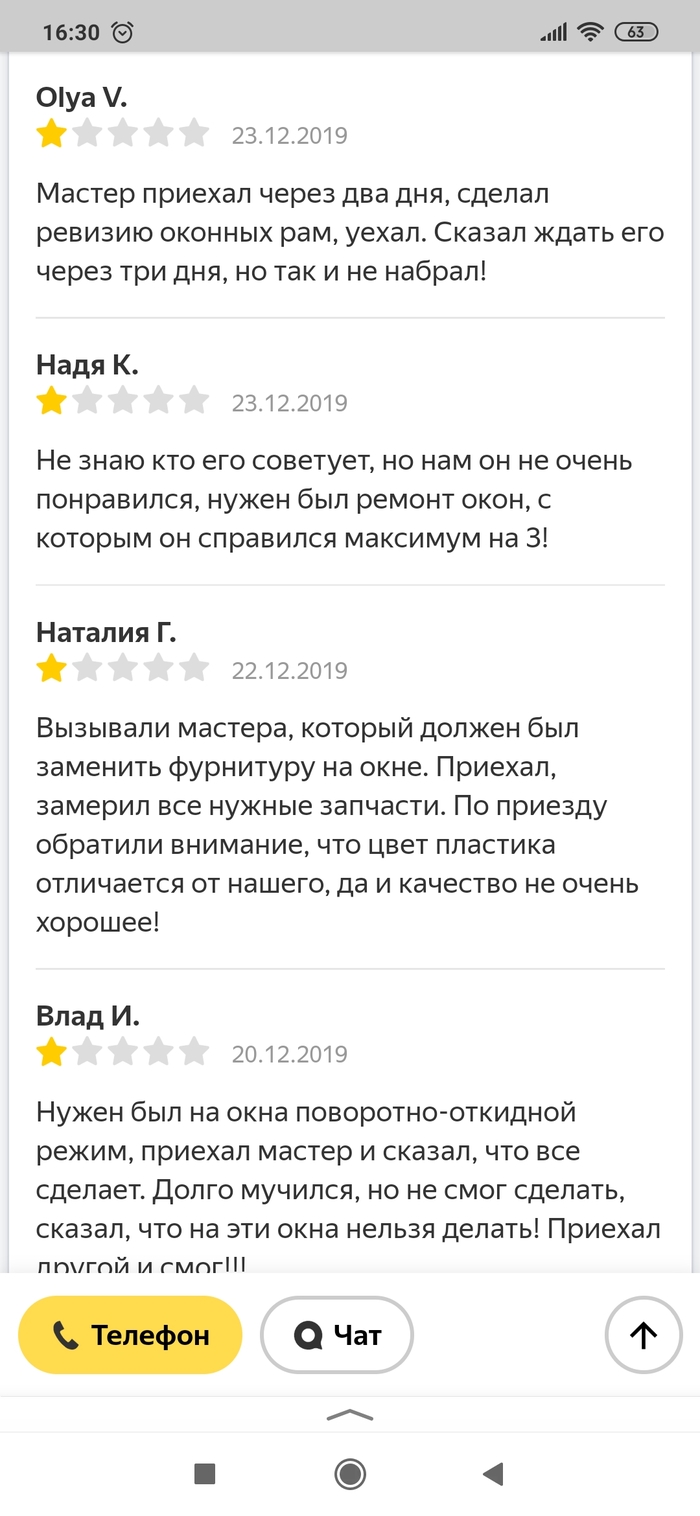The height and width of the screenshot is (1516, 700).
Task: Open the Чат button
Action: point(337,1335)
